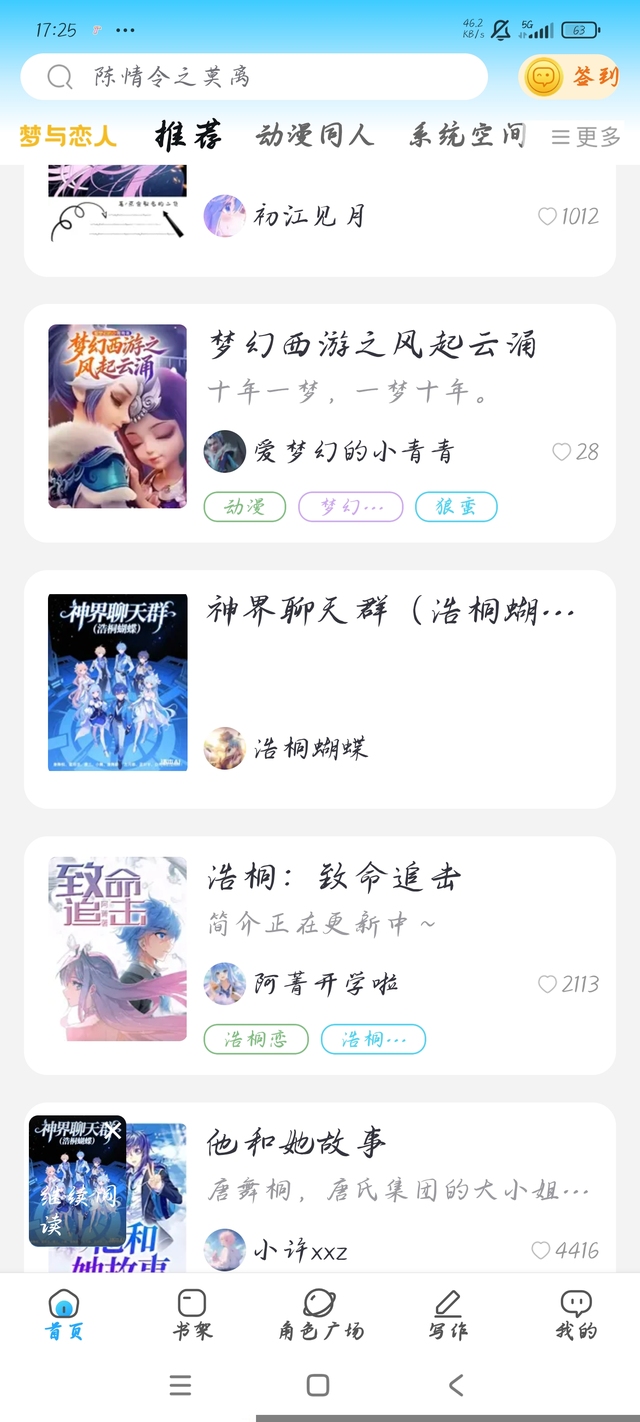Select the 系统空间 tab
Screen dimensions: 640x1422
(467, 136)
